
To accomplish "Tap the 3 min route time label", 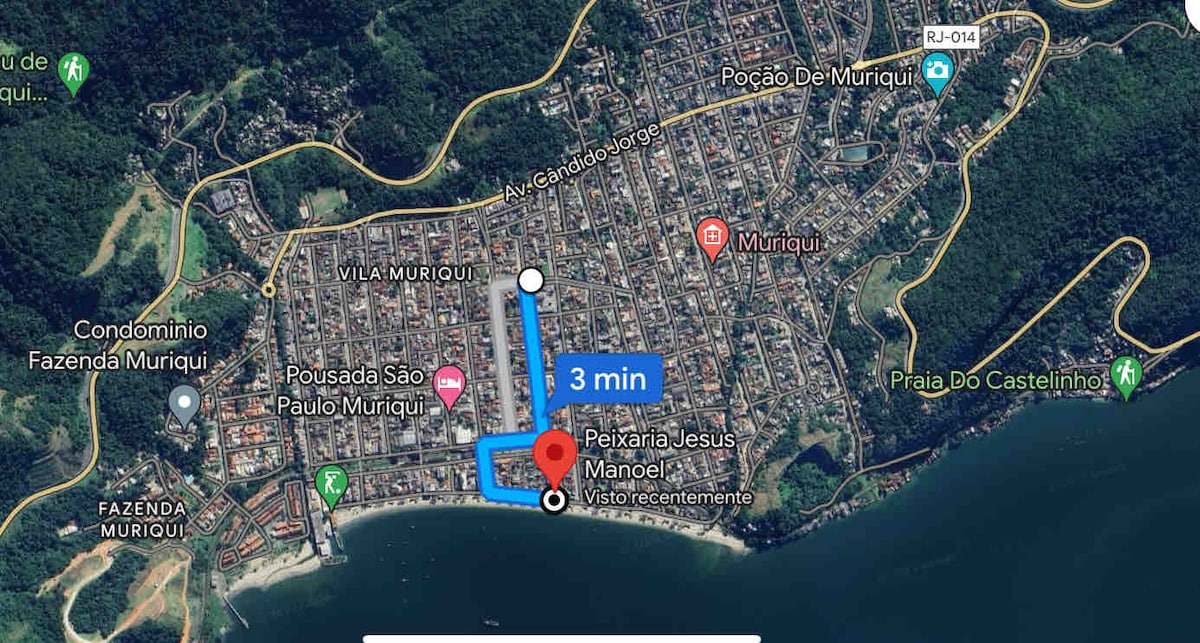I will coord(608,379).
